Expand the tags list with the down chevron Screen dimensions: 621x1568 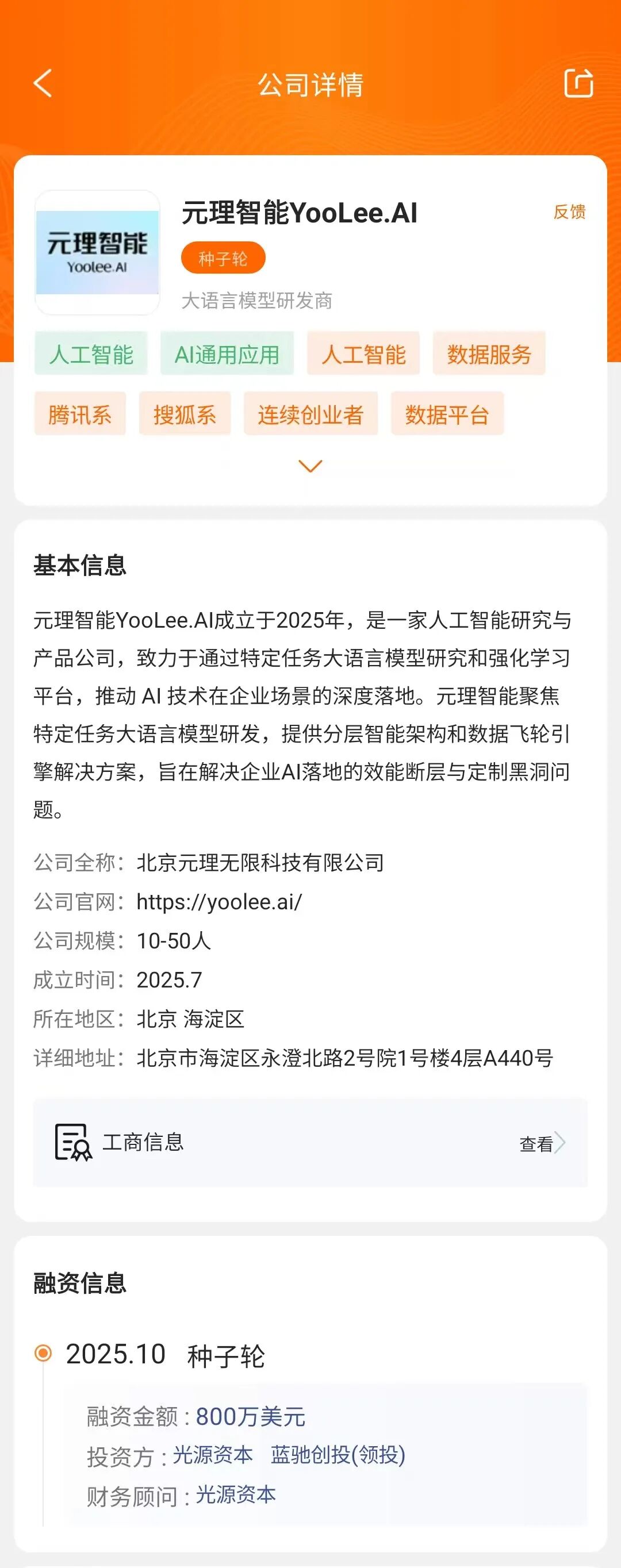[310, 466]
